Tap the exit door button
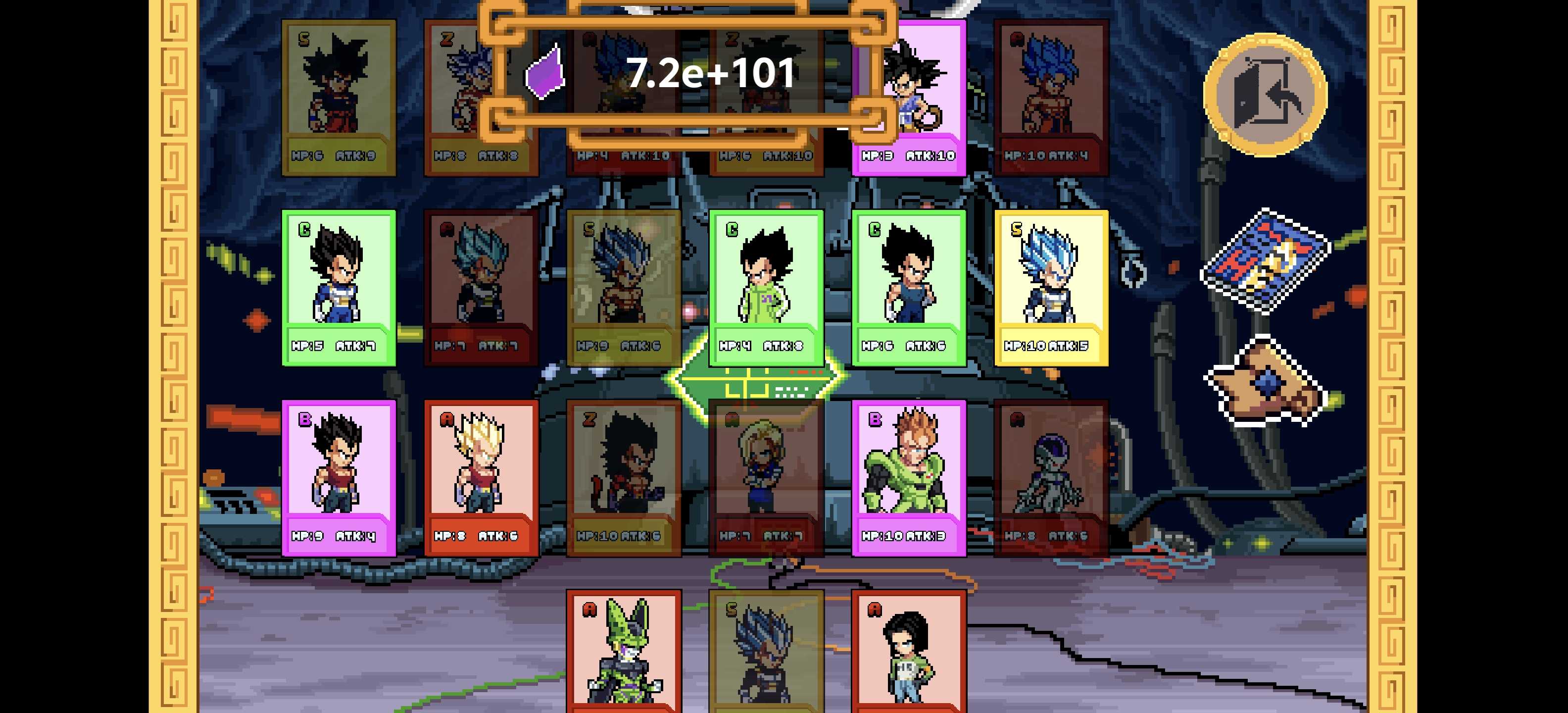Image resolution: width=1568 pixels, height=713 pixels. 1265,95
